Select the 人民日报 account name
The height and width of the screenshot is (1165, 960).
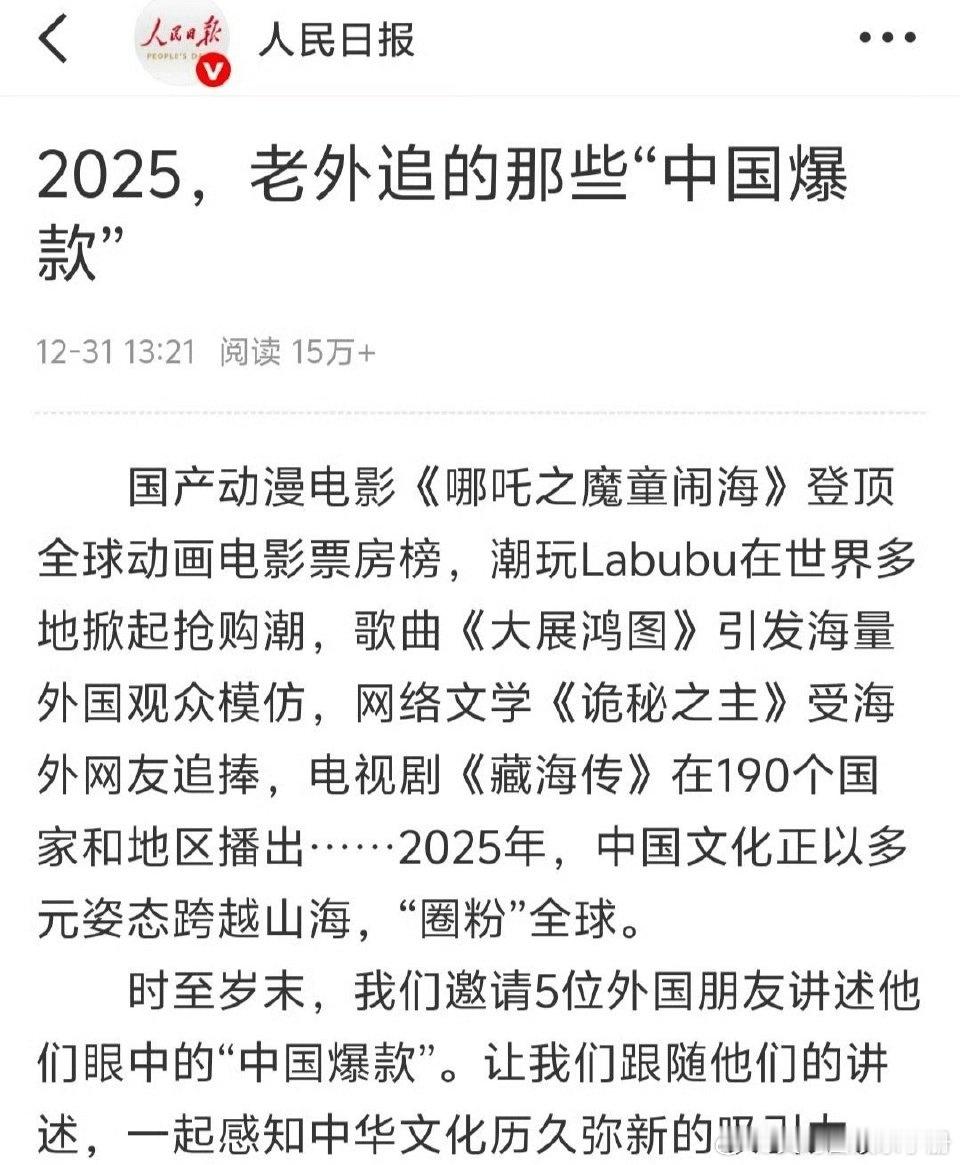(x=336, y=37)
